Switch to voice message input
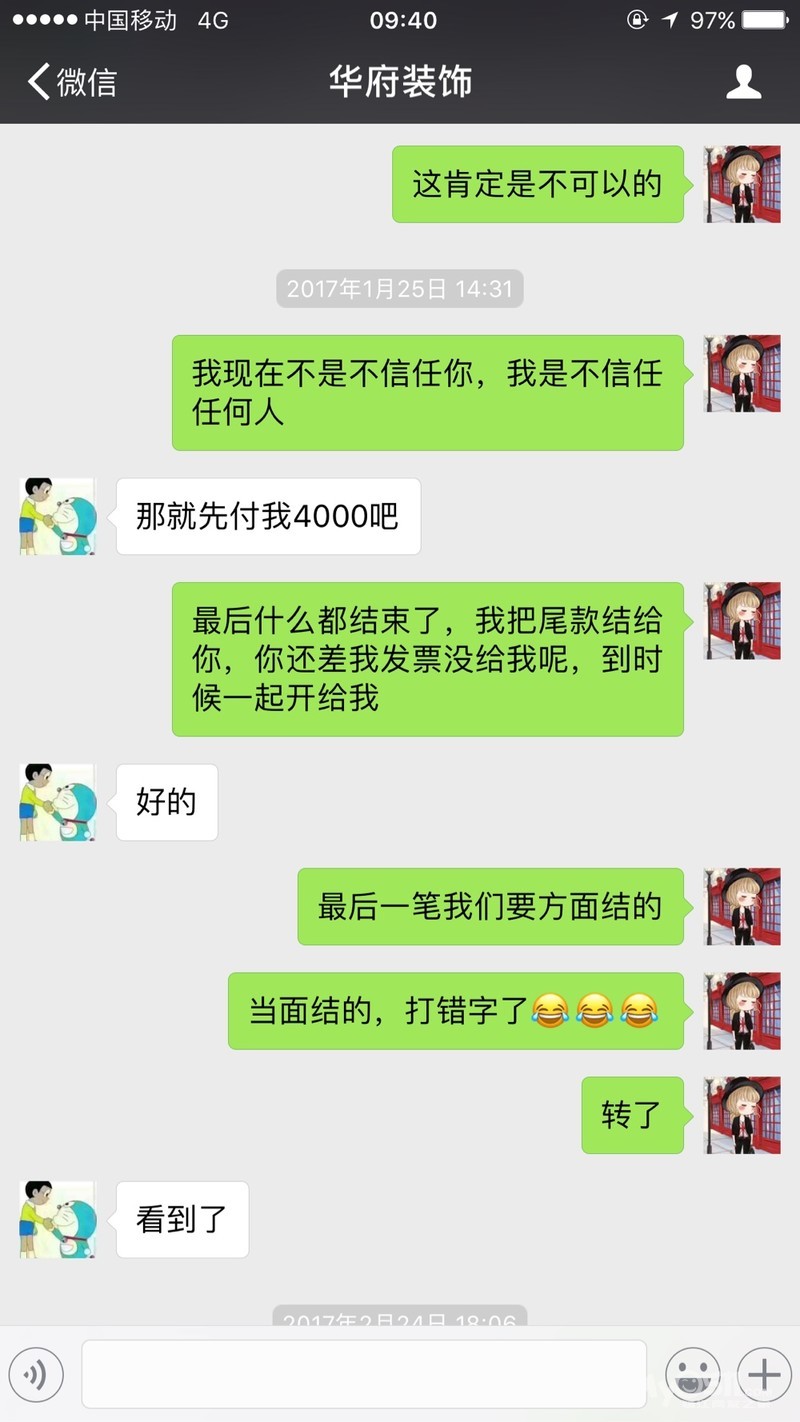Image resolution: width=800 pixels, height=1422 pixels. tap(36, 1375)
